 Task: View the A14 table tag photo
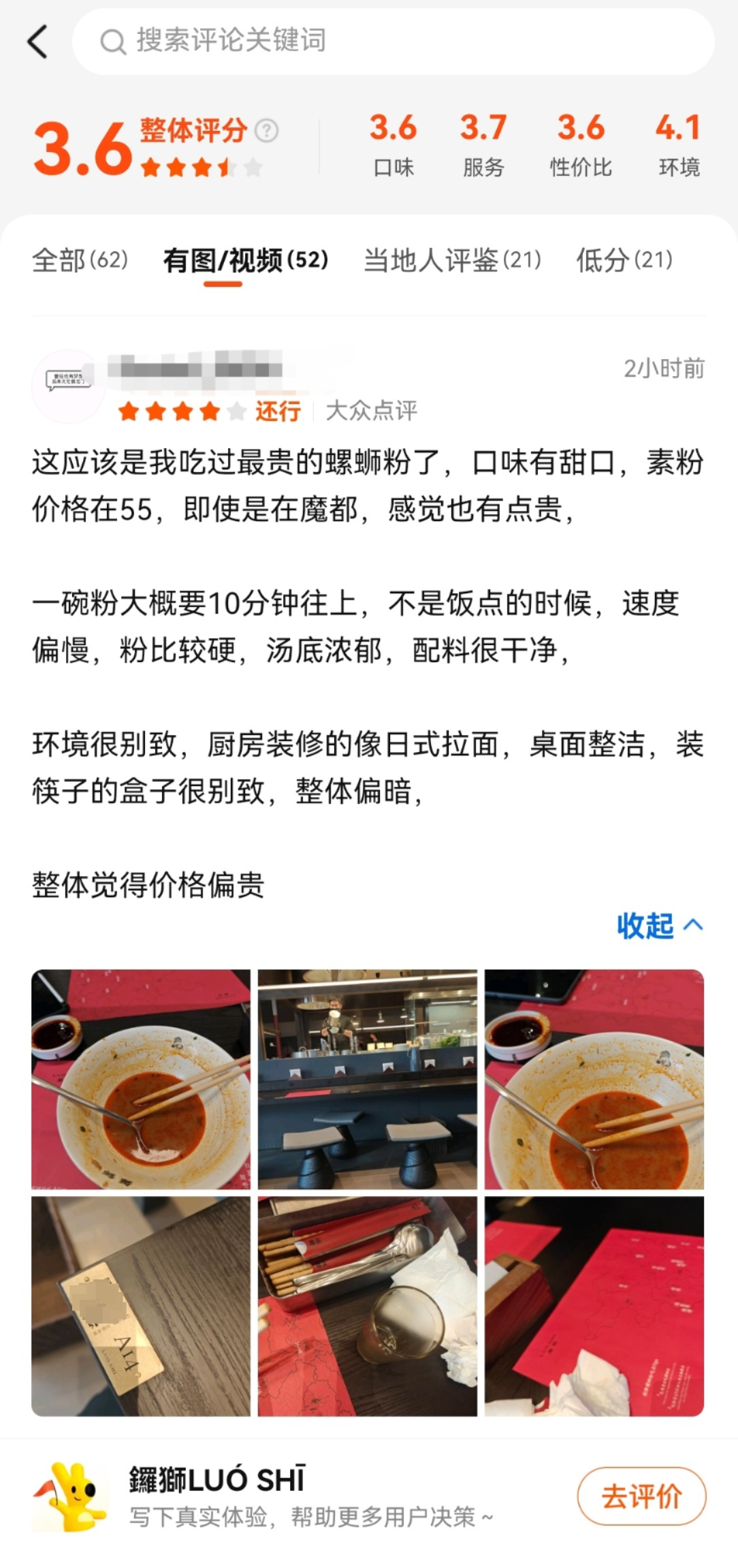point(141,1306)
